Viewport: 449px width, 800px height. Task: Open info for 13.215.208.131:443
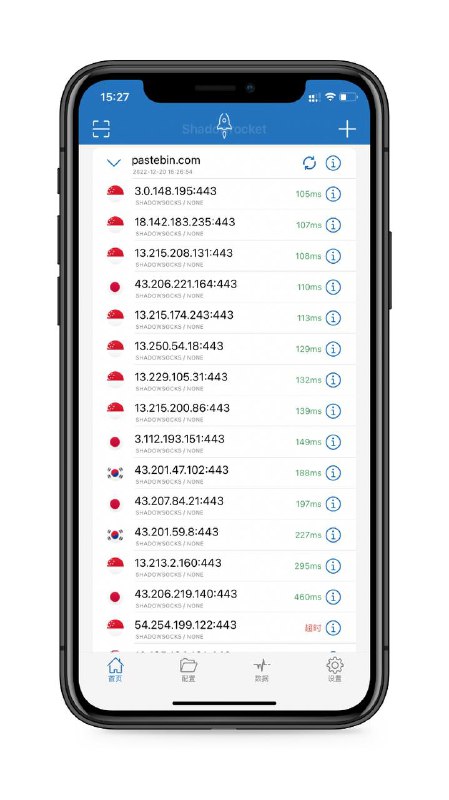(333, 256)
